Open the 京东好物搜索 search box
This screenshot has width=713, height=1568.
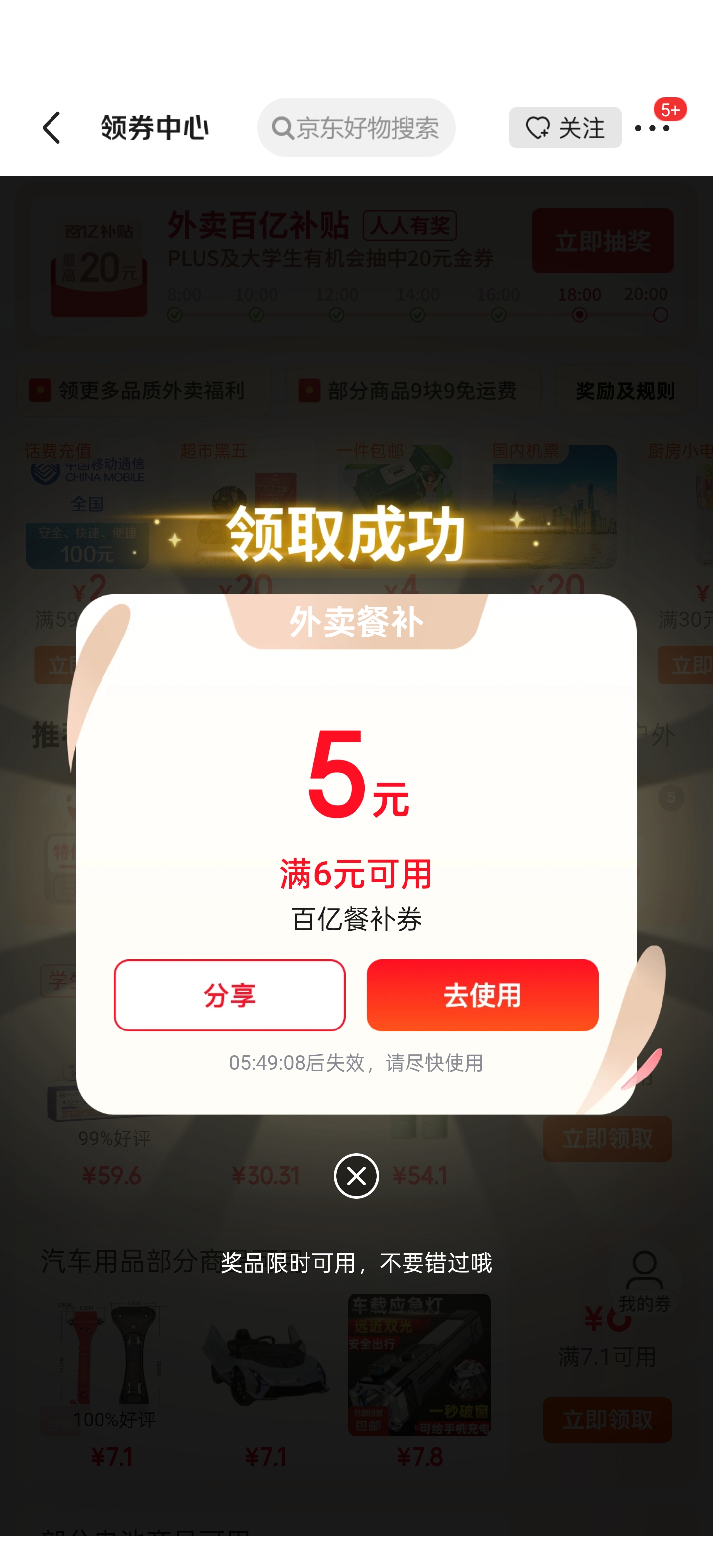coord(356,128)
